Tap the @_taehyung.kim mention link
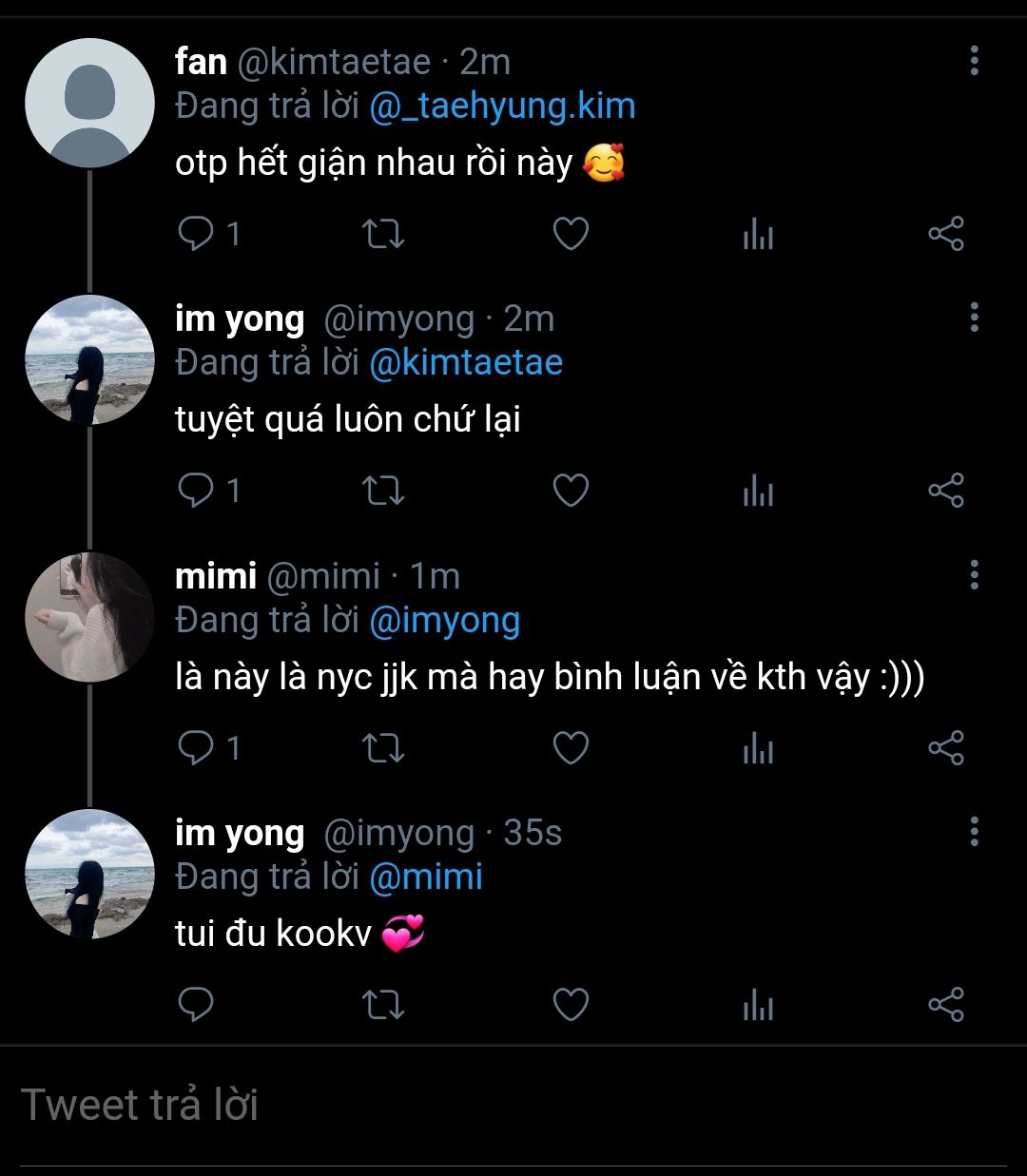Image resolution: width=1027 pixels, height=1176 pixels. tap(502, 106)
